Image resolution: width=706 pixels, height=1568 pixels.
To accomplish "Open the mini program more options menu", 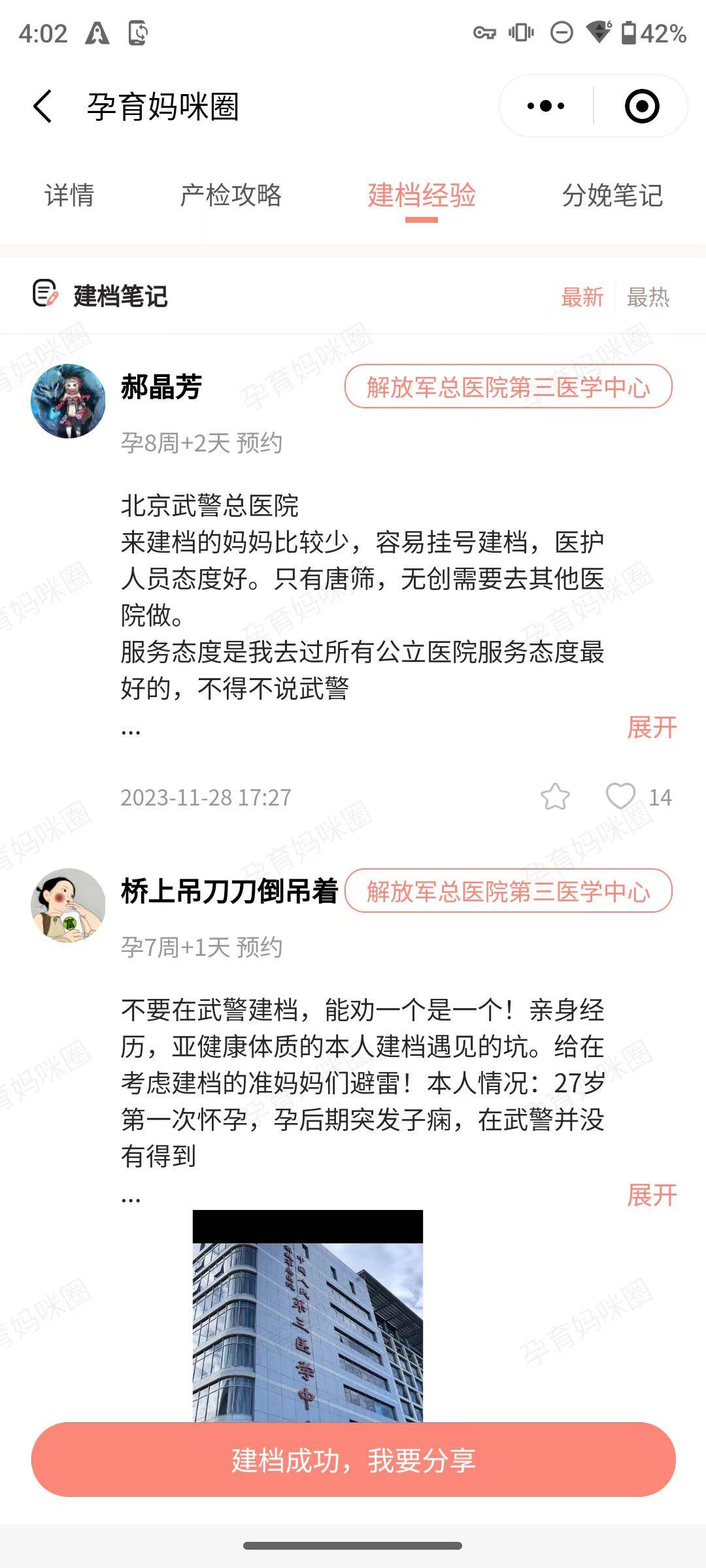I will tap(546, 106).
